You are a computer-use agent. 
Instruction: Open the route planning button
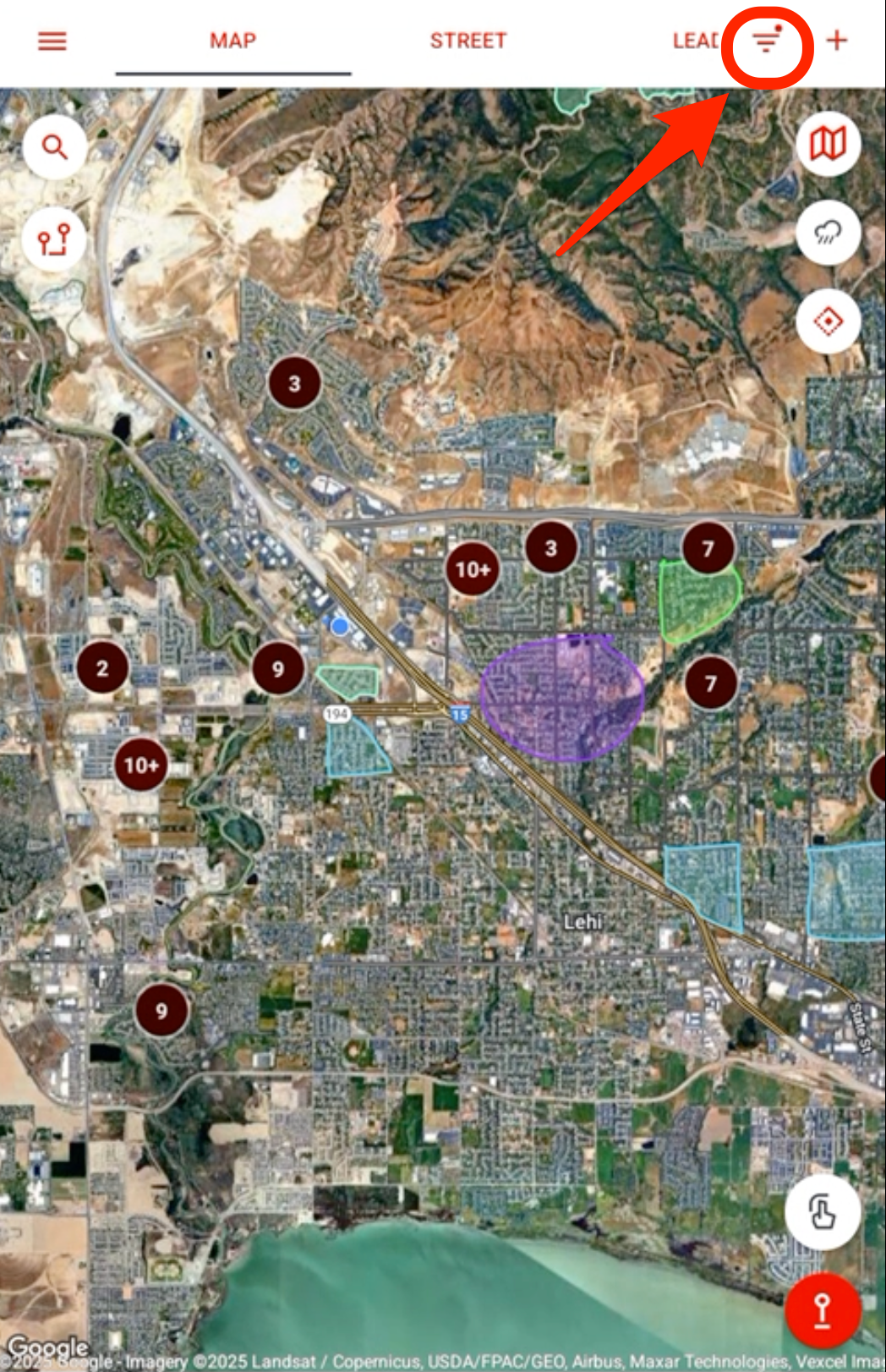[x=55, y=240]
